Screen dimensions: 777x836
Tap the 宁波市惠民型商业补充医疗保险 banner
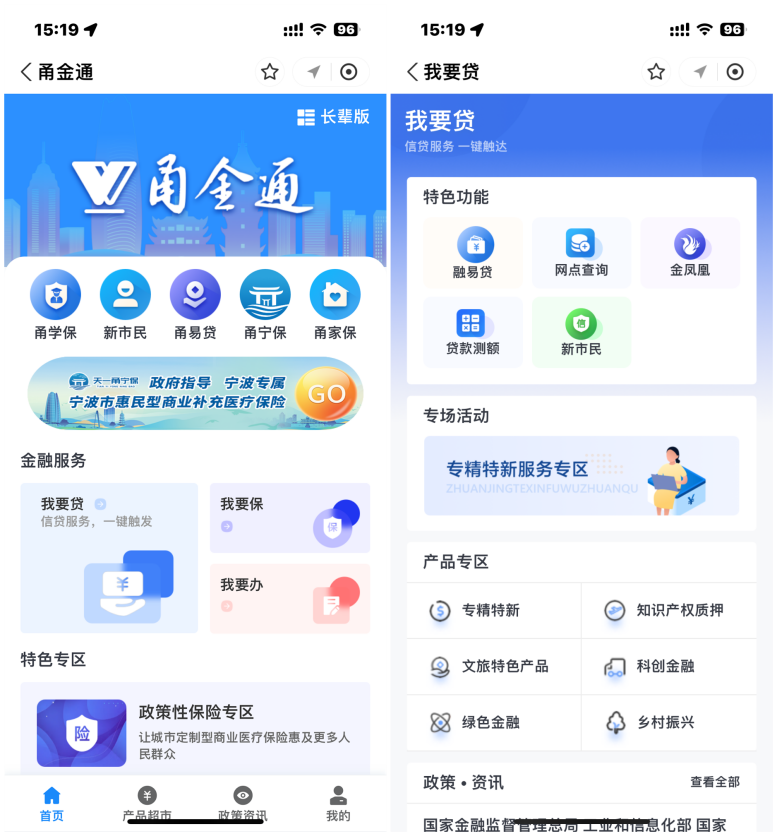tap(195, 393)
